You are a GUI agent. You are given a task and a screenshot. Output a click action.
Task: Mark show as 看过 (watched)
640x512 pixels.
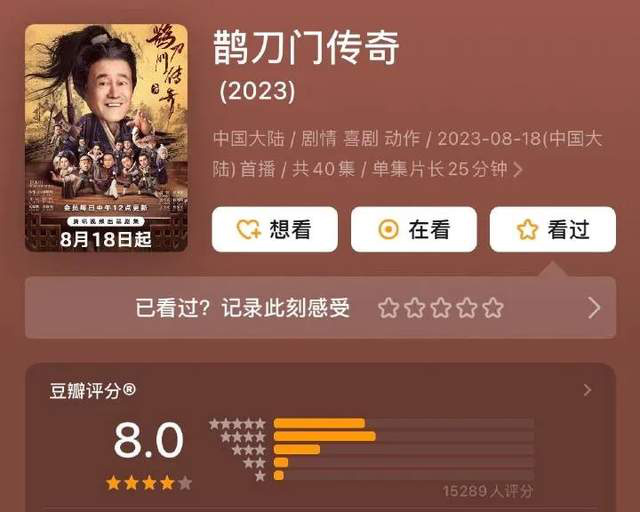click(x=552, y=230)
